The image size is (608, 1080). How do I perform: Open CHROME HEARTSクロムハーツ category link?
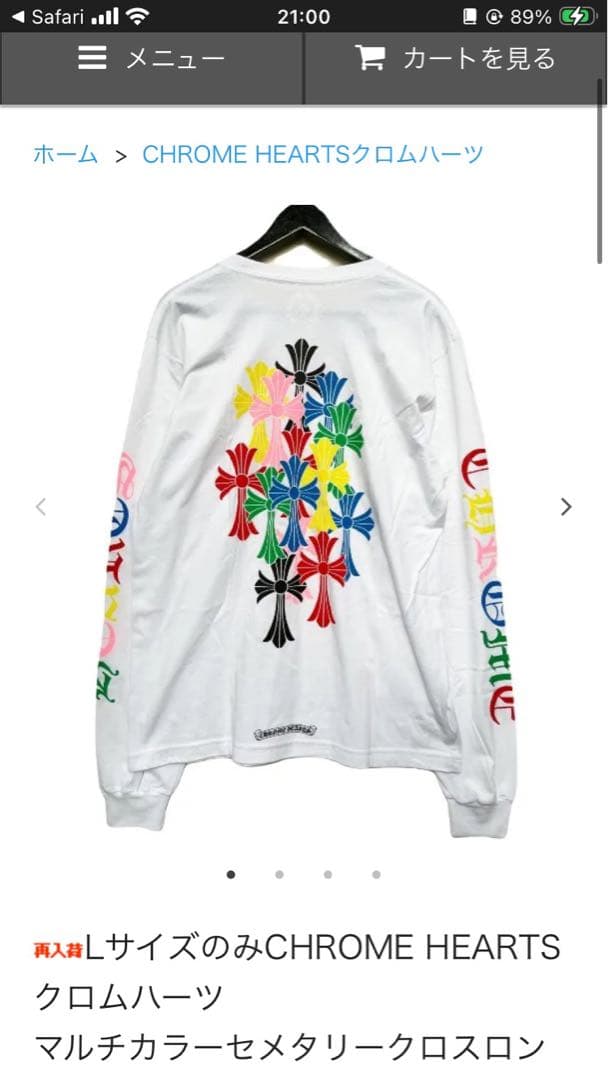tap(313, 154)
